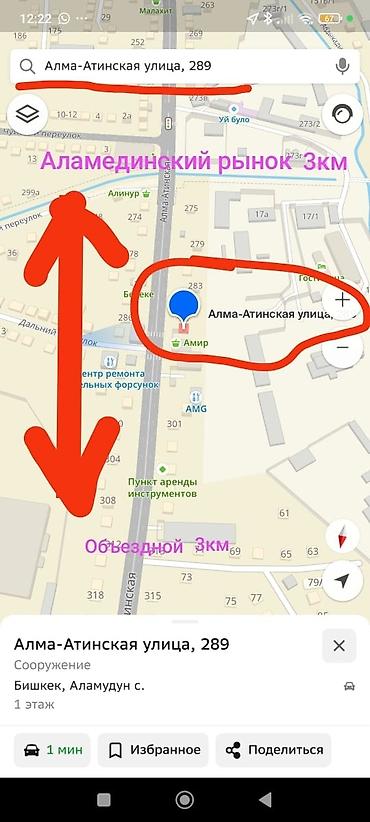This screenshot has height=822, width=370.
Task: Zoom in with the plus button
Action: (x=342, y=300)
